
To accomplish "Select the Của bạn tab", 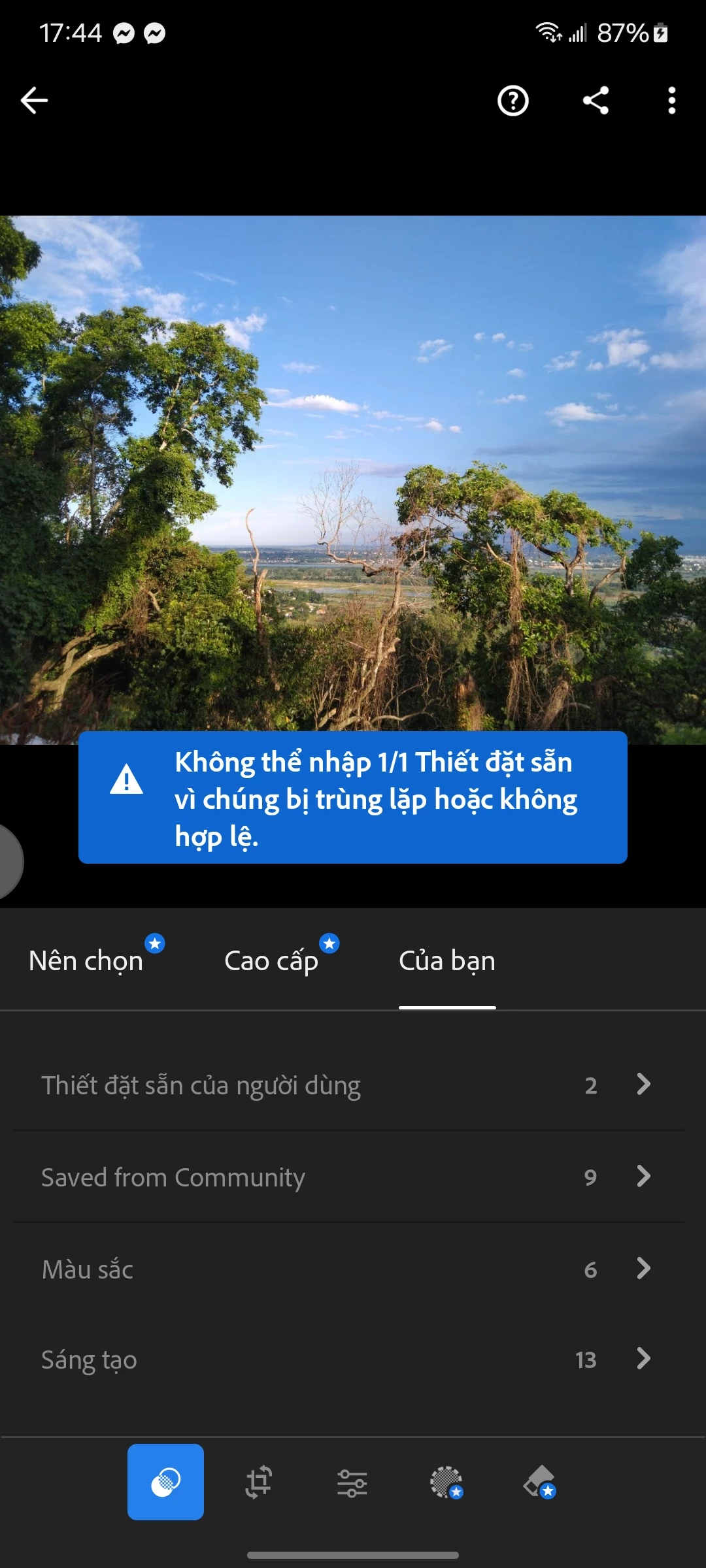I will click(x=447, y=961).
